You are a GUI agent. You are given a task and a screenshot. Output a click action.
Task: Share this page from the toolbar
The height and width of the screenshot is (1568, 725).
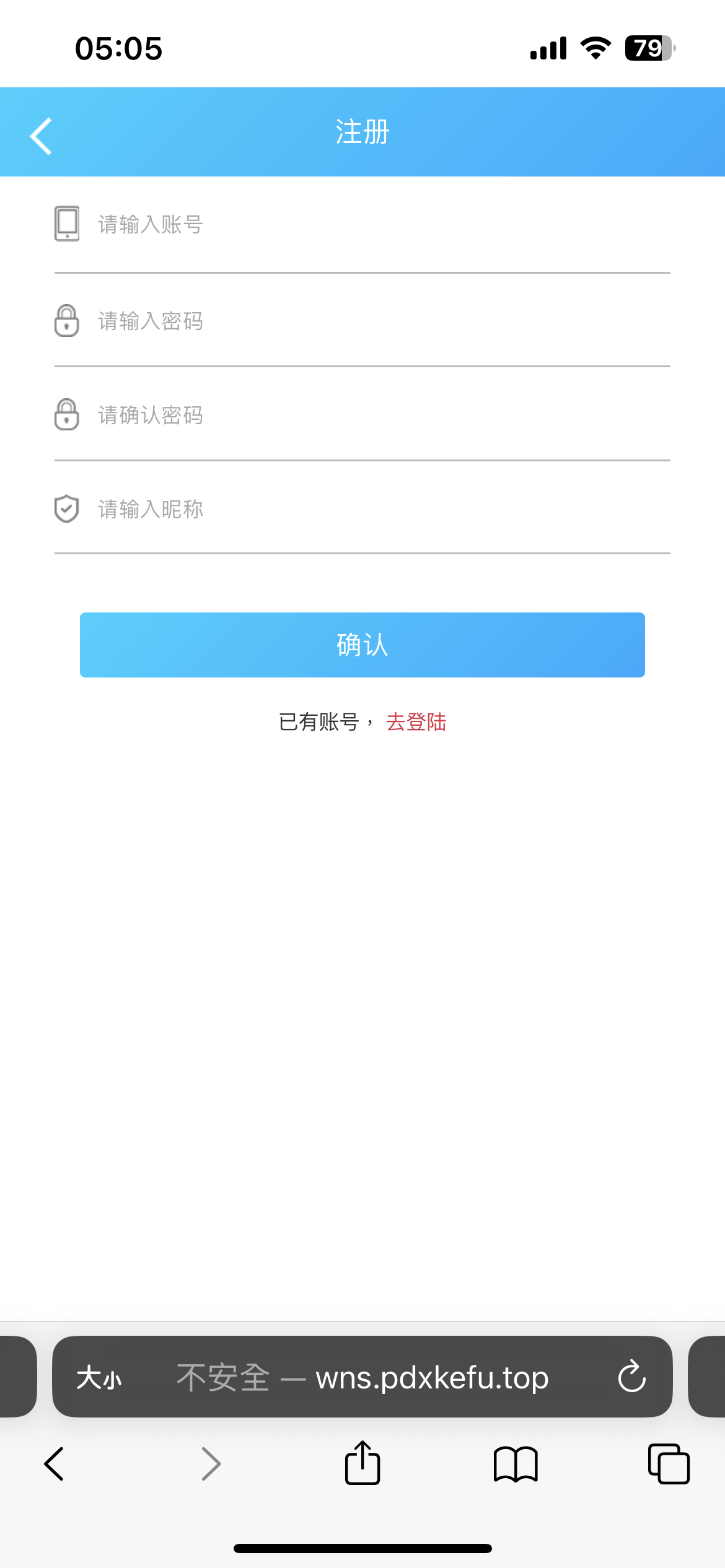click(x=362, y=1462)
